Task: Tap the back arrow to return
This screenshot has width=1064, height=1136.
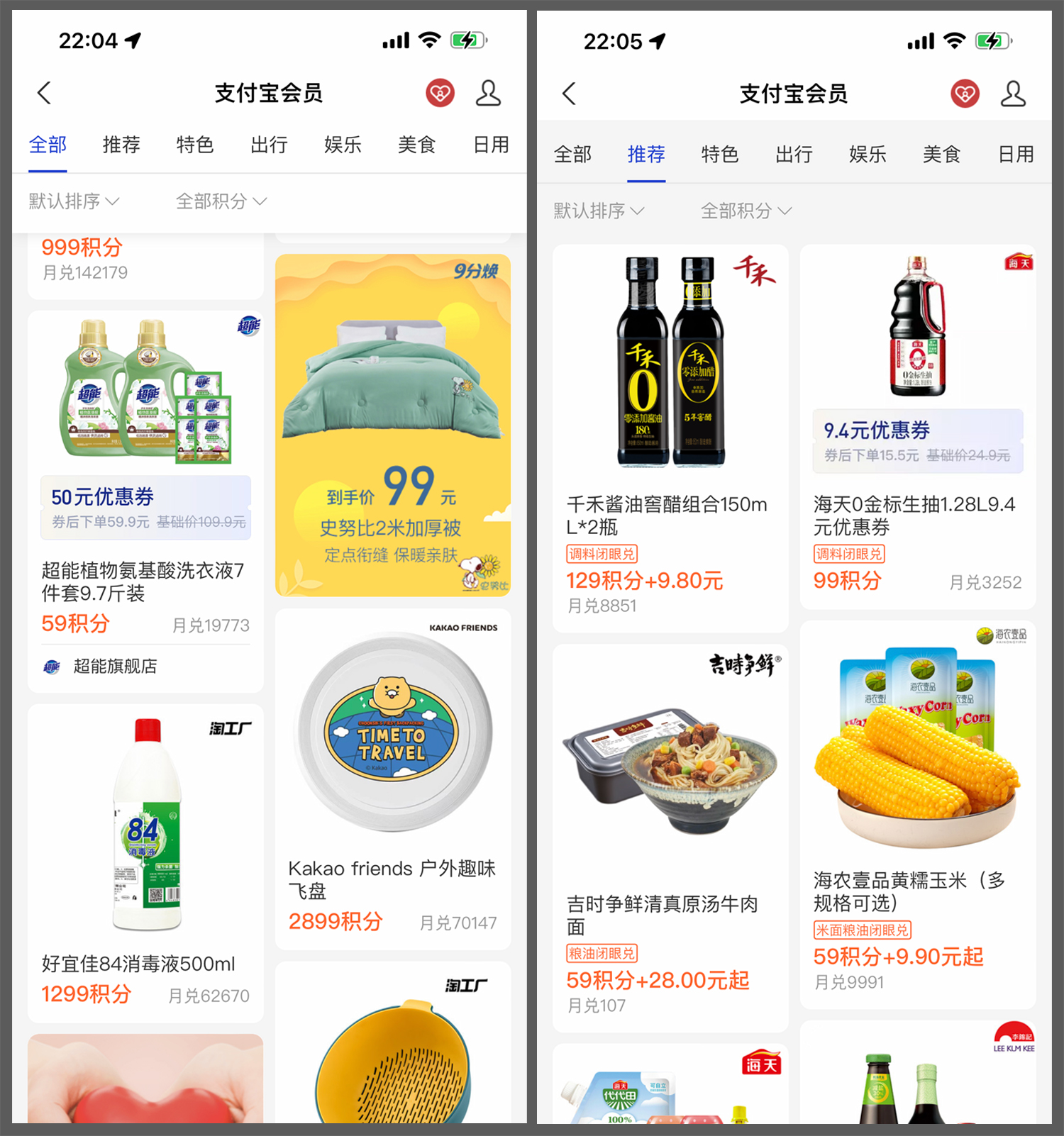Action: [44, 92]
